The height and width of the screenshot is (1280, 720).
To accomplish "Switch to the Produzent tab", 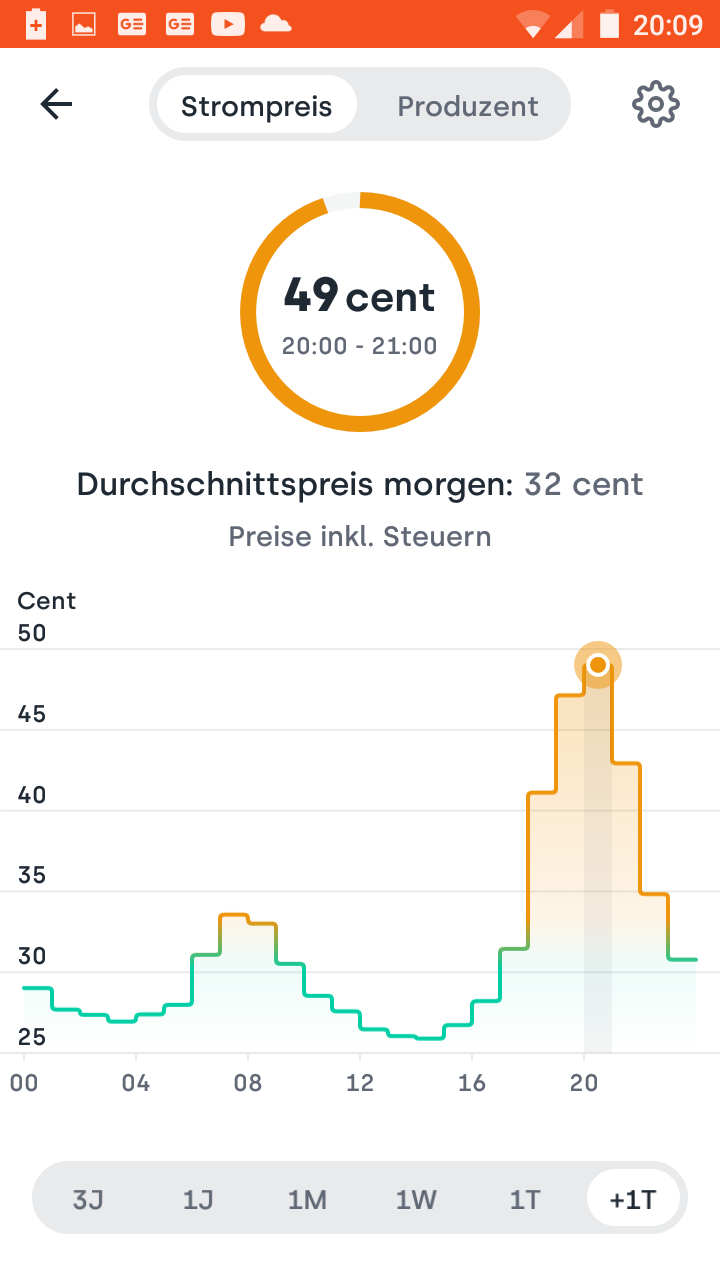I will [x=468, y=106].
